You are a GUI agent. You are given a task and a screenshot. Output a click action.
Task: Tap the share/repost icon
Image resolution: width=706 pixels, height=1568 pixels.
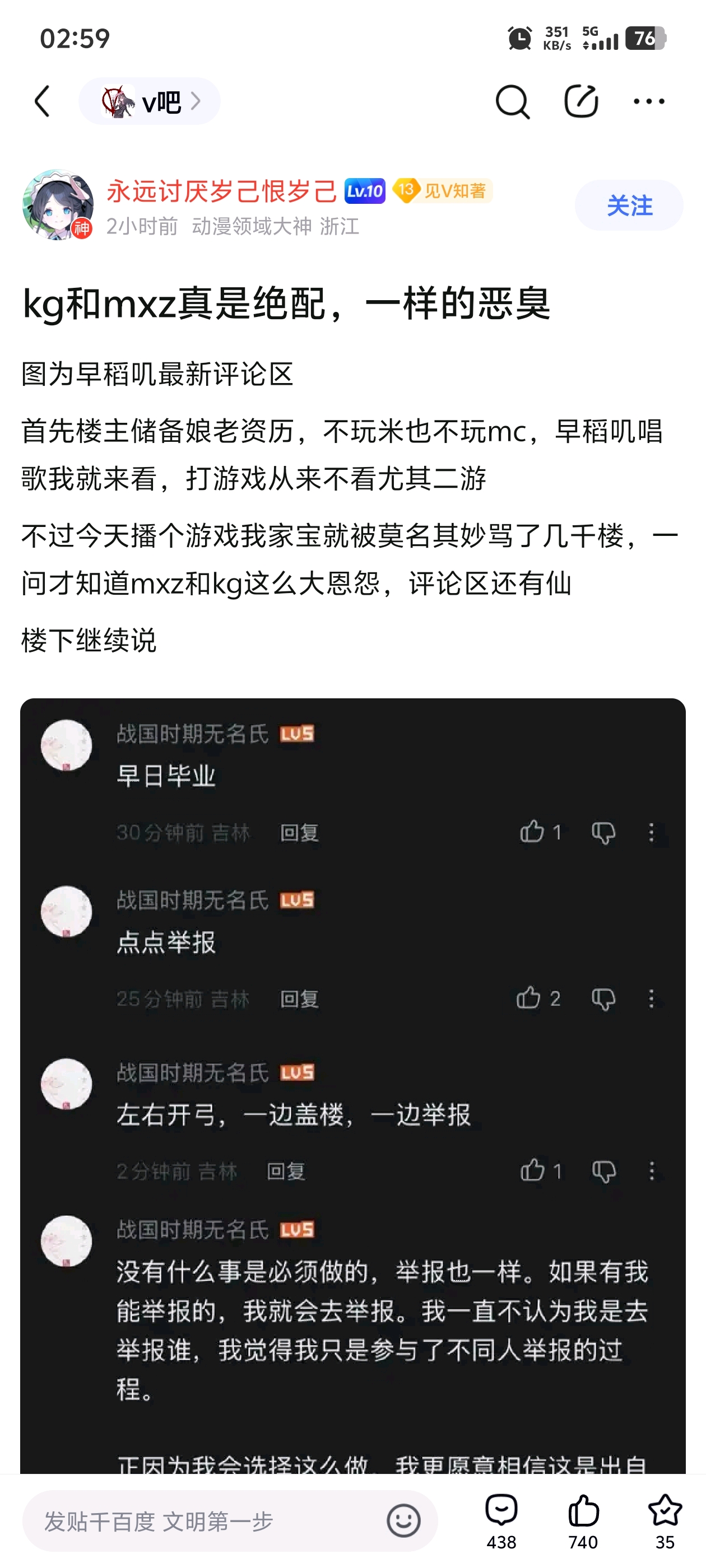580,101
